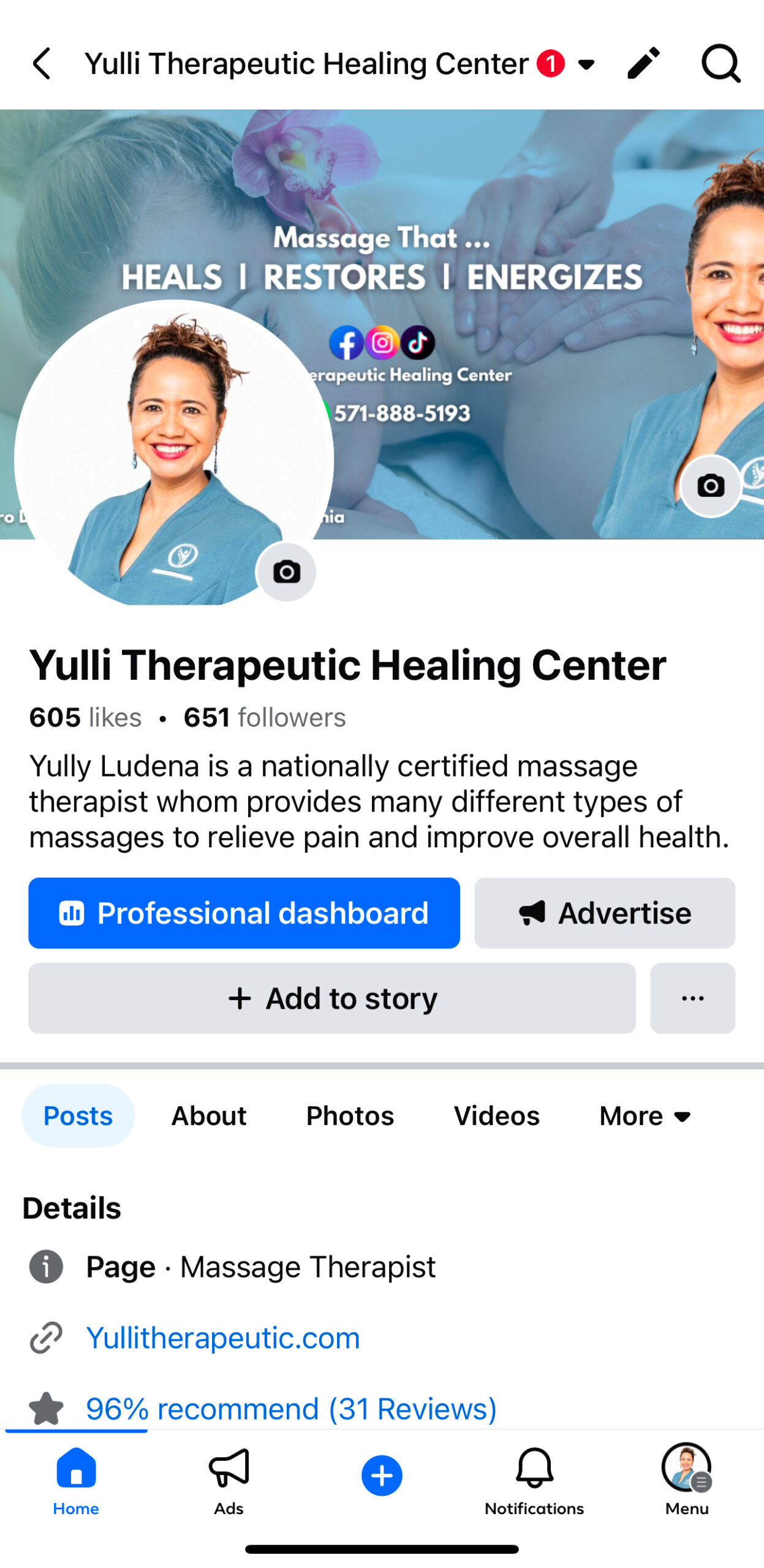Switch to the Videos tab
Screen dimensions: 764x1568
[x=496, y=1115]
